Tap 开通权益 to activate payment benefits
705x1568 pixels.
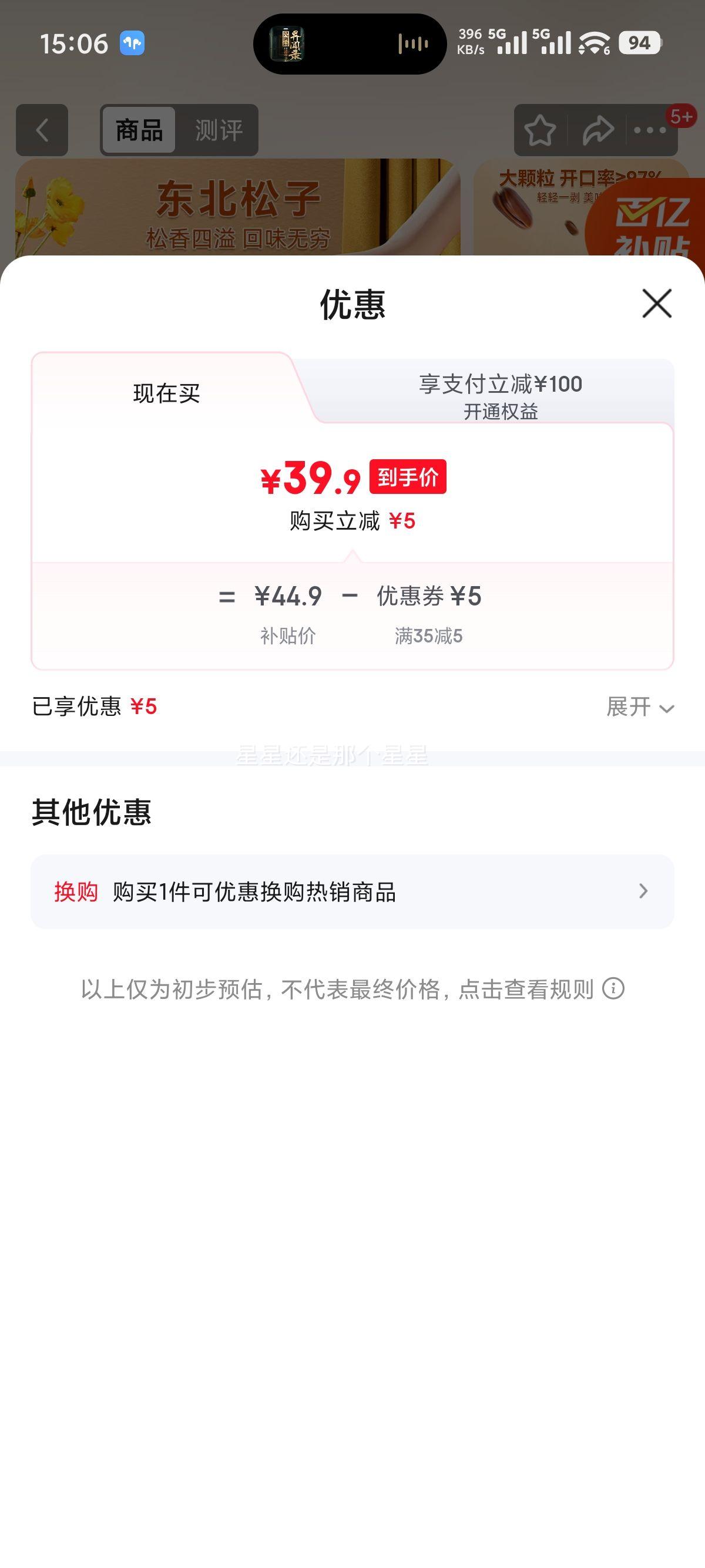(501, 412)
